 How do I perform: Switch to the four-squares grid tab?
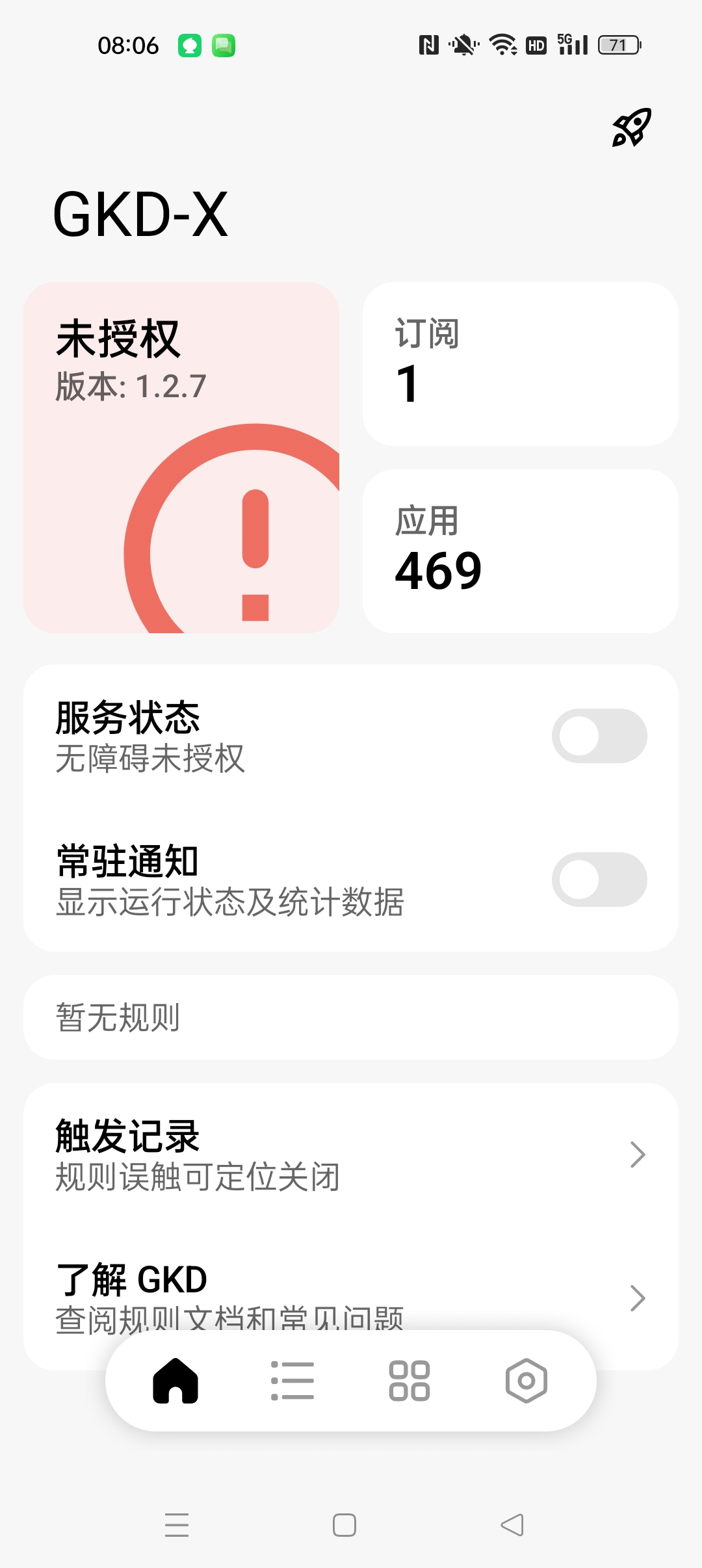(x=409, y=1380)
